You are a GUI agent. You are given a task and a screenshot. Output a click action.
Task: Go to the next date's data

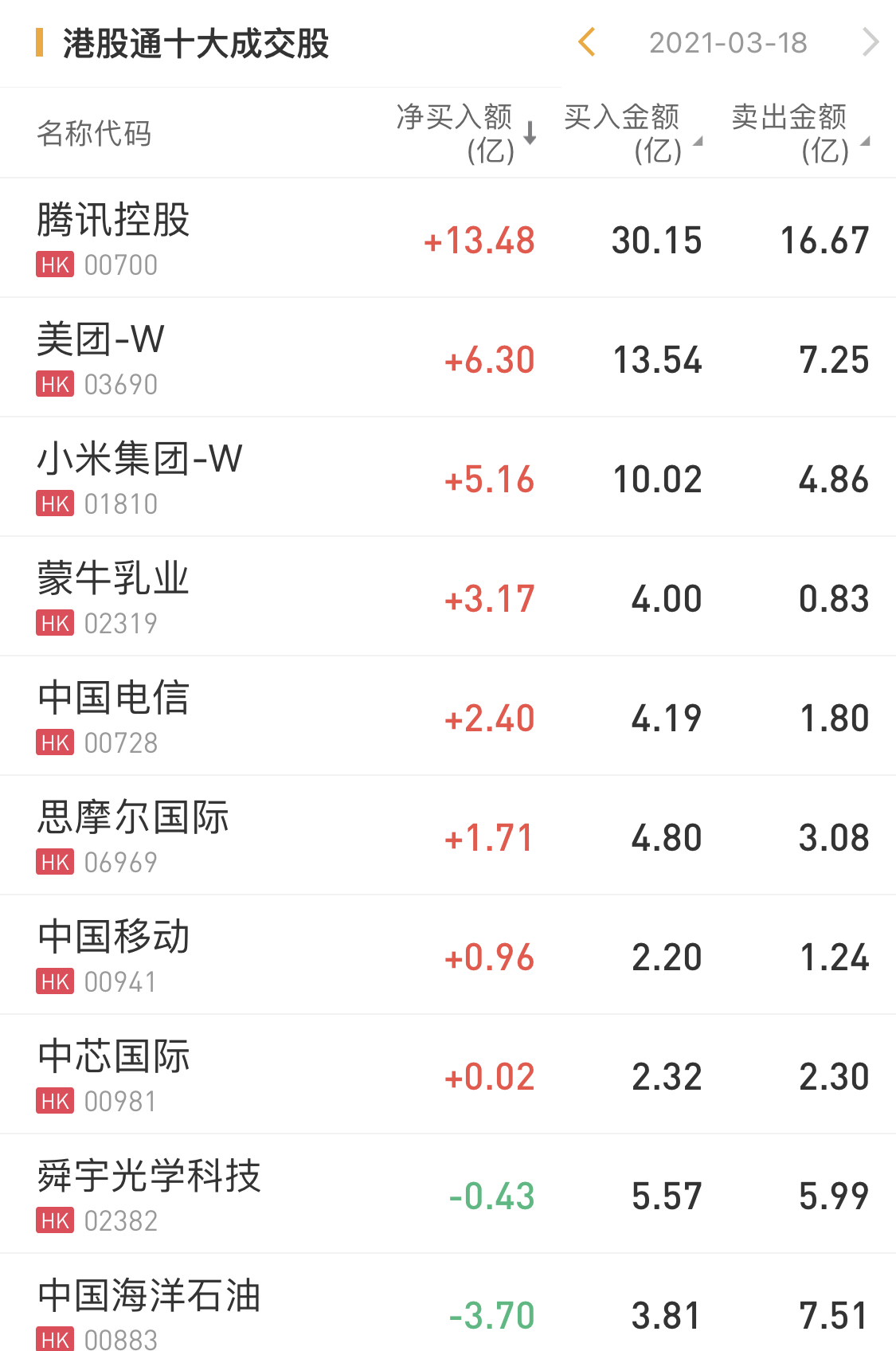click(871, 42)
